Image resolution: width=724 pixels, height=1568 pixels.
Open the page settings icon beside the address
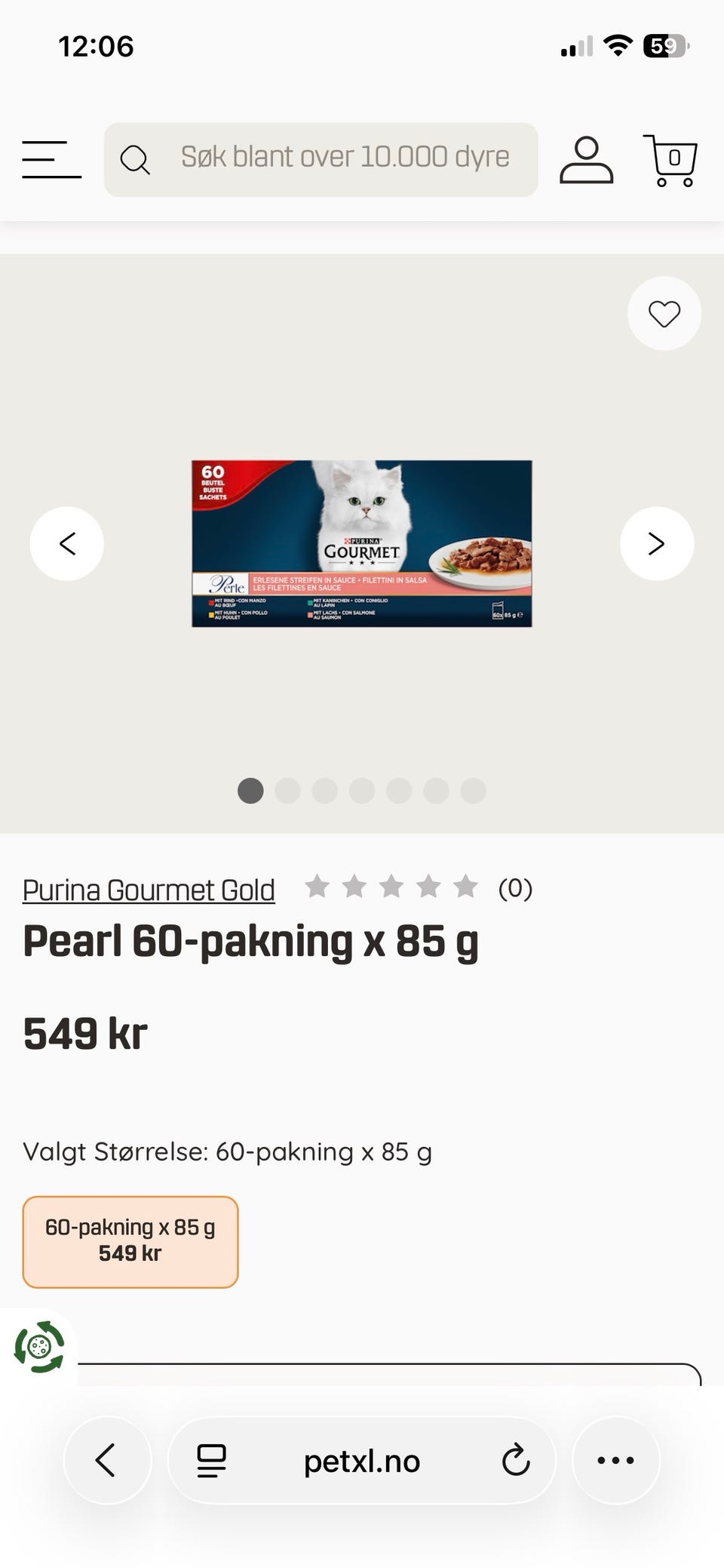(211, 1460)
